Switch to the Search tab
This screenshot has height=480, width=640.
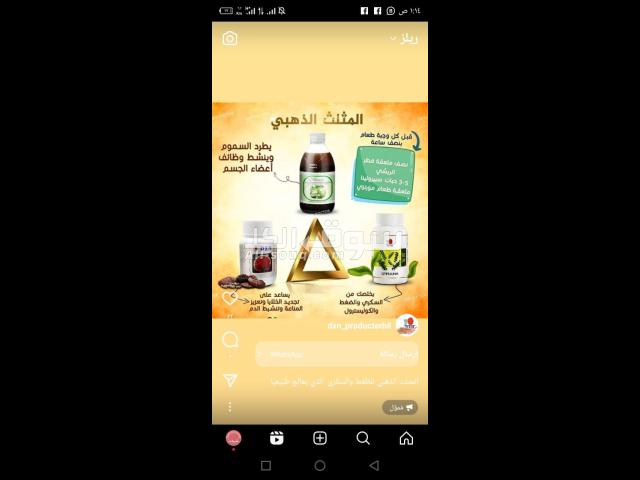[x=363, y=438]
